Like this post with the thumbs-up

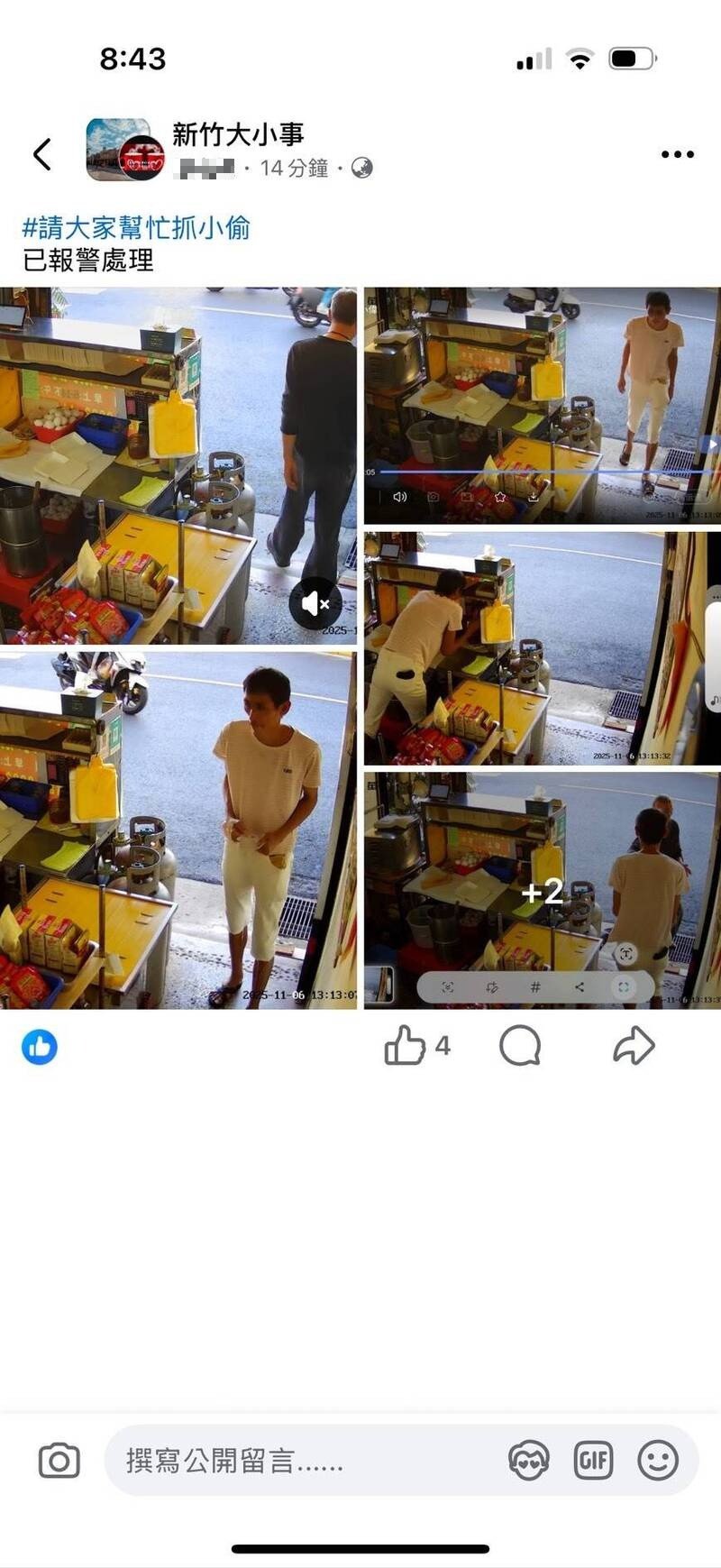point(405,1046)
